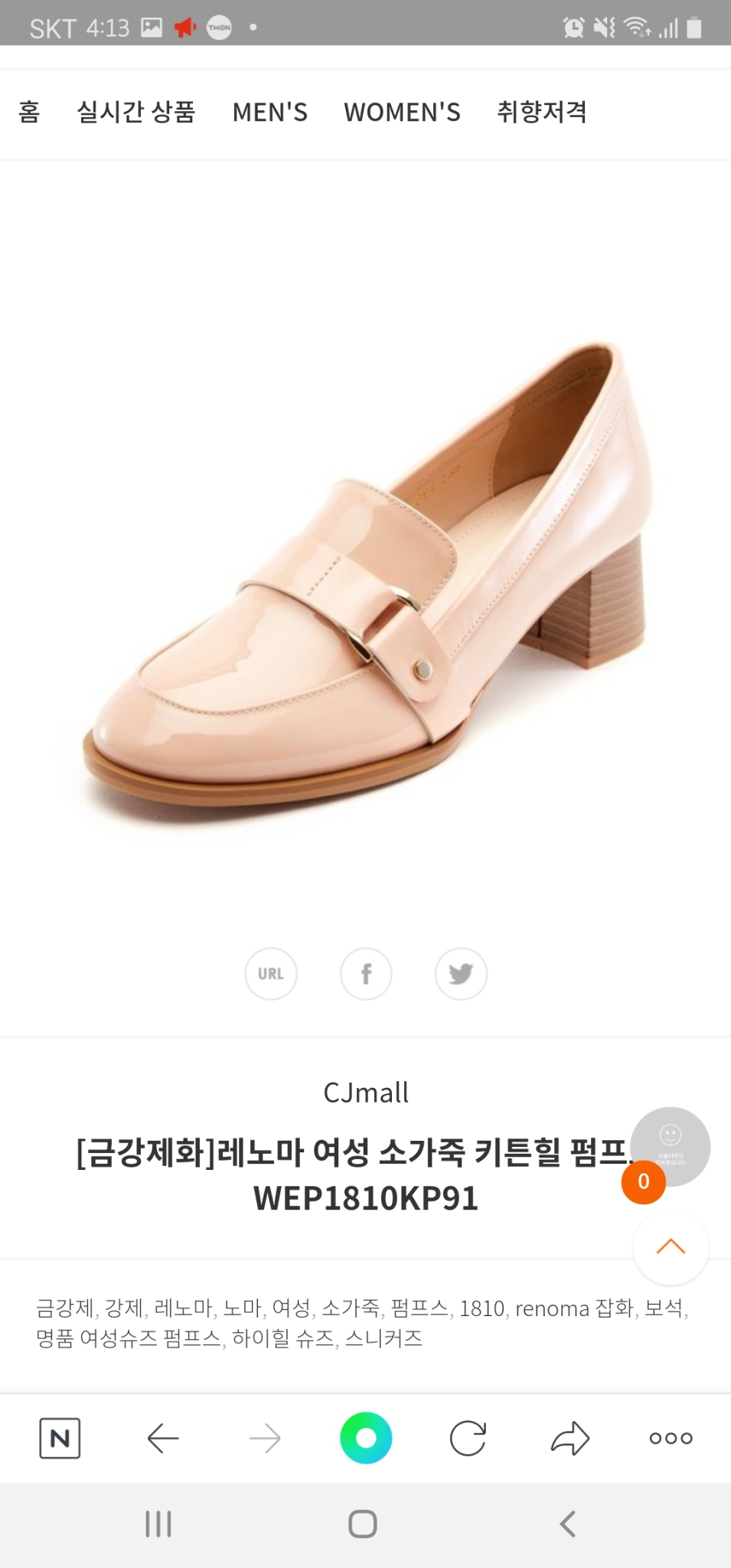Copy the product URL via URL icon
731x1568 pixels.
click(271, 973)
